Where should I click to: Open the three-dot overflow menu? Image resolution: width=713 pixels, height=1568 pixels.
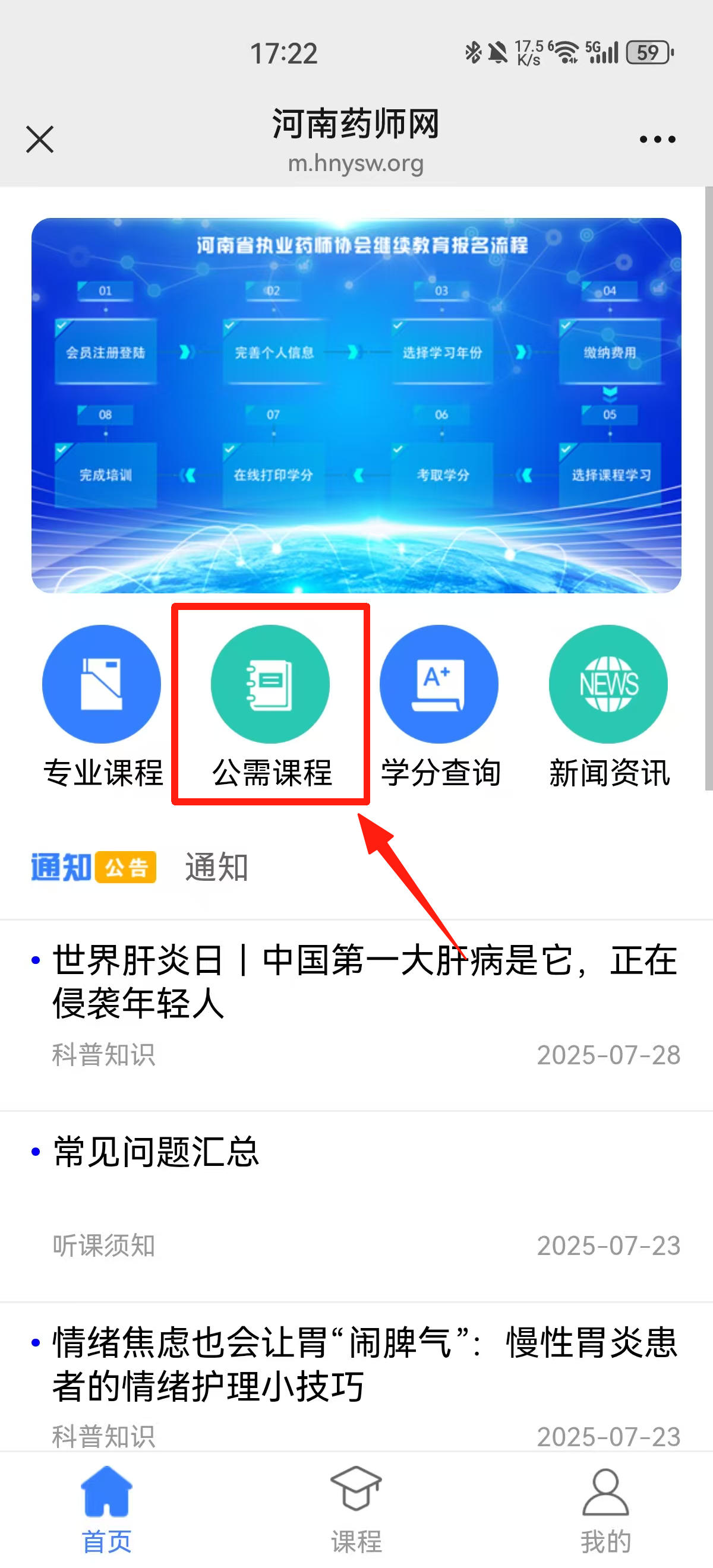pos(657,140)
